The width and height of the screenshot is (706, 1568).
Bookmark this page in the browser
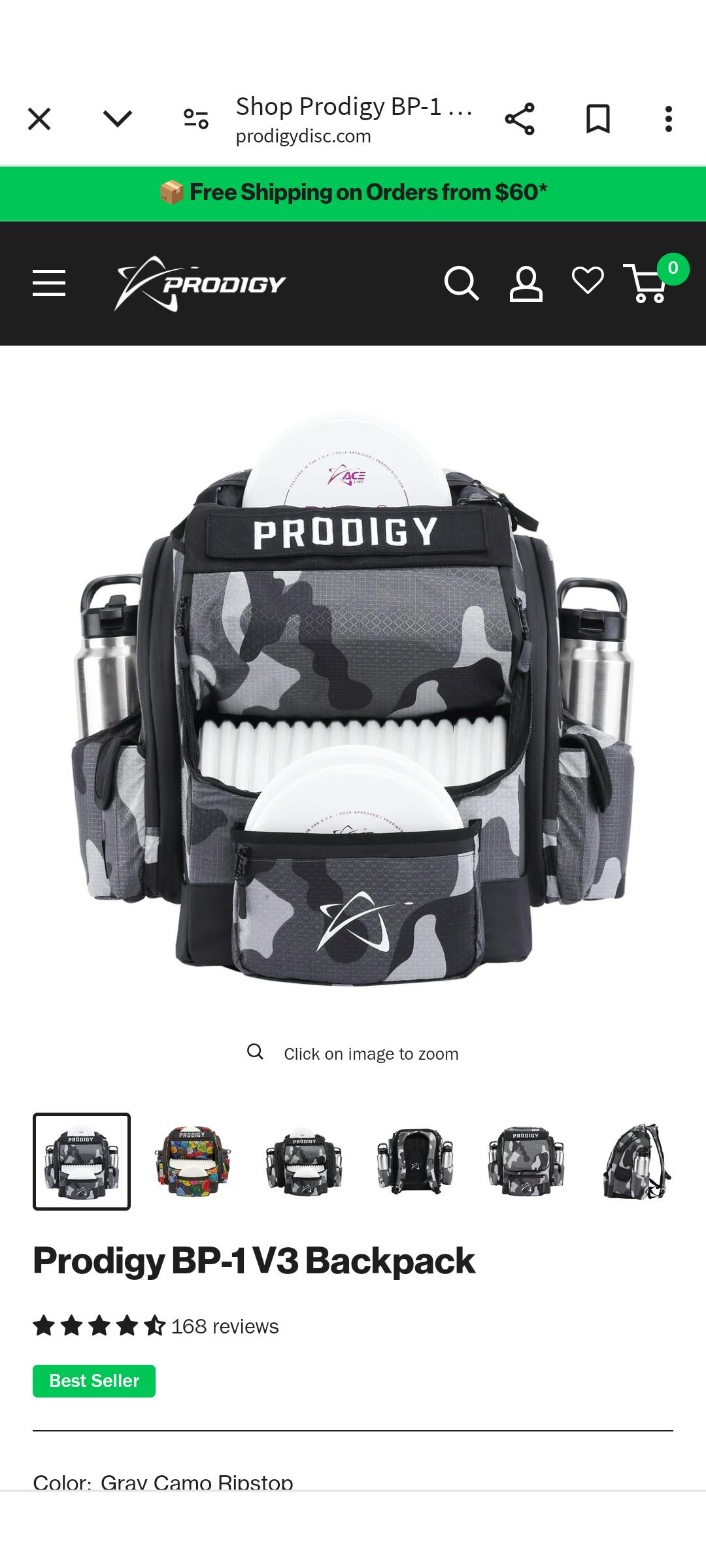click(597, 119)
